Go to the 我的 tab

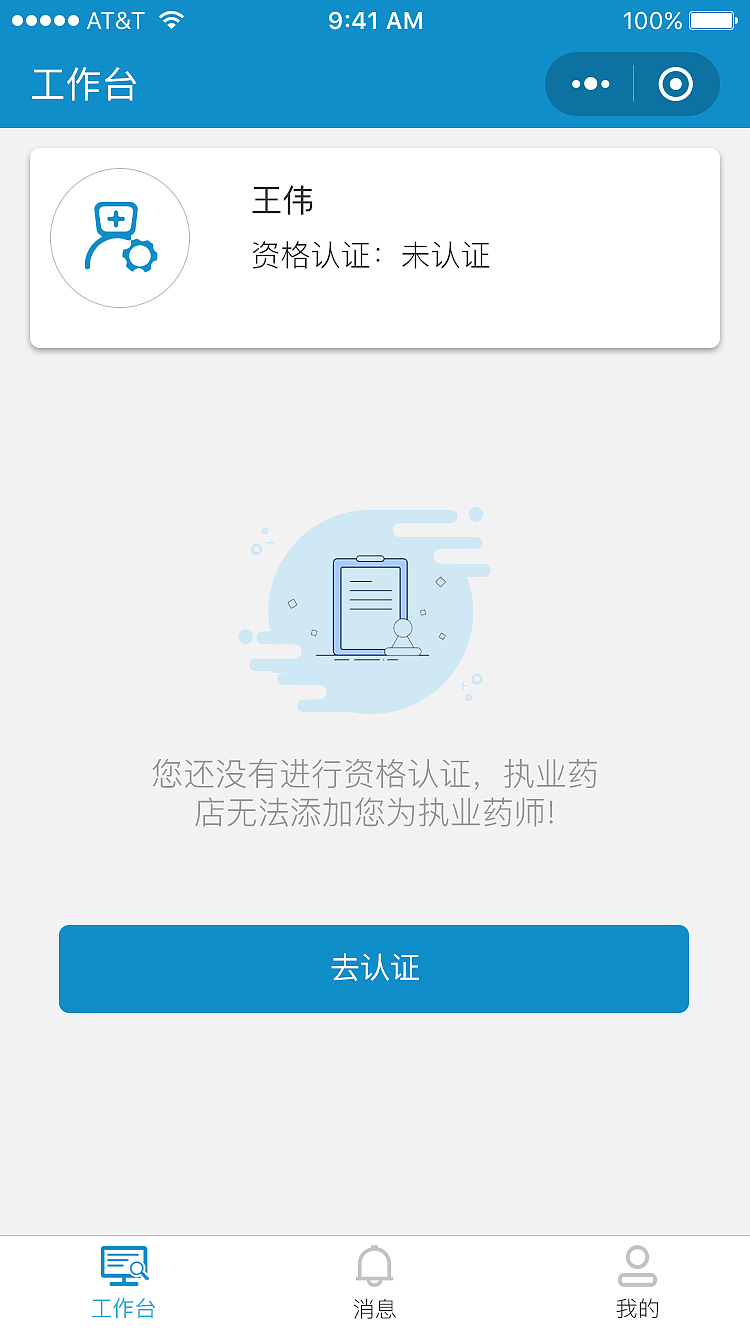tap(637, 1284)
